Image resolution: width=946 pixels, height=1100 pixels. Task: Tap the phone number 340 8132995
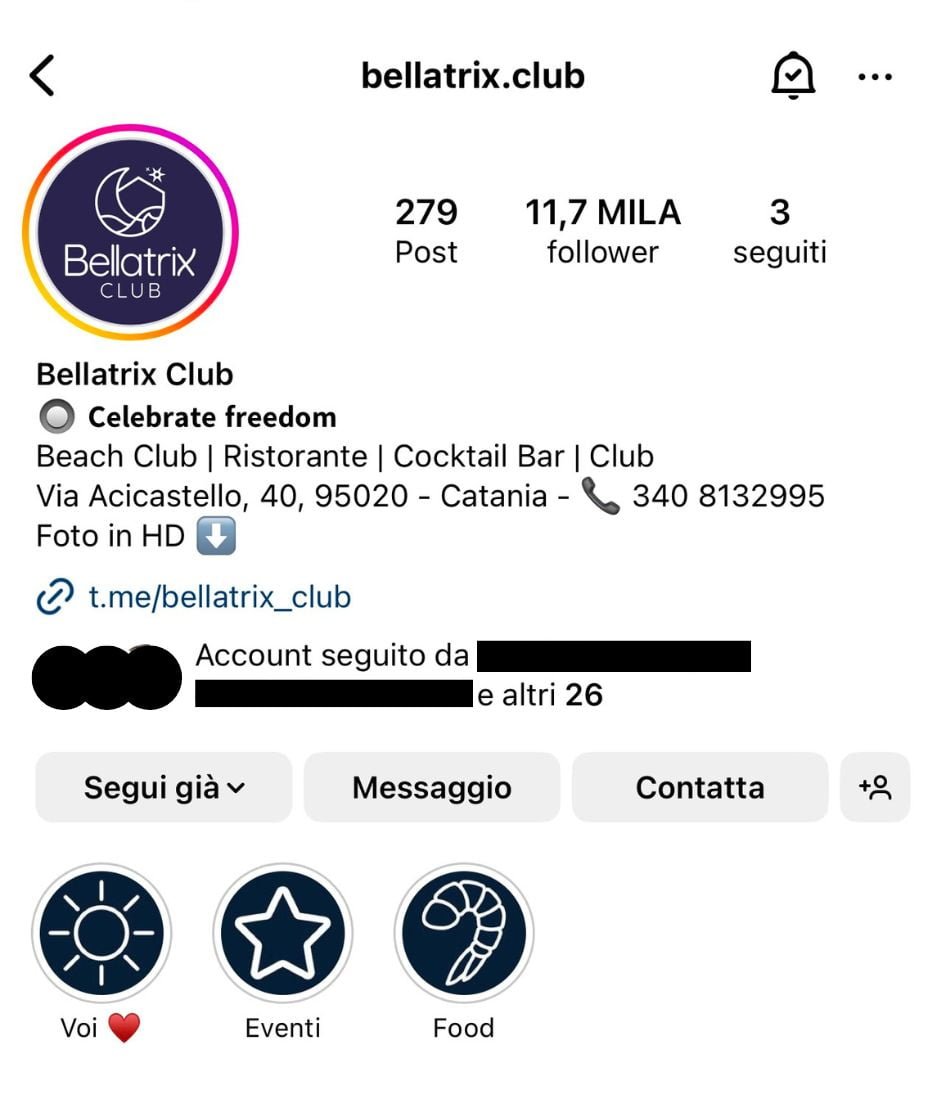[x=726, y=495]
